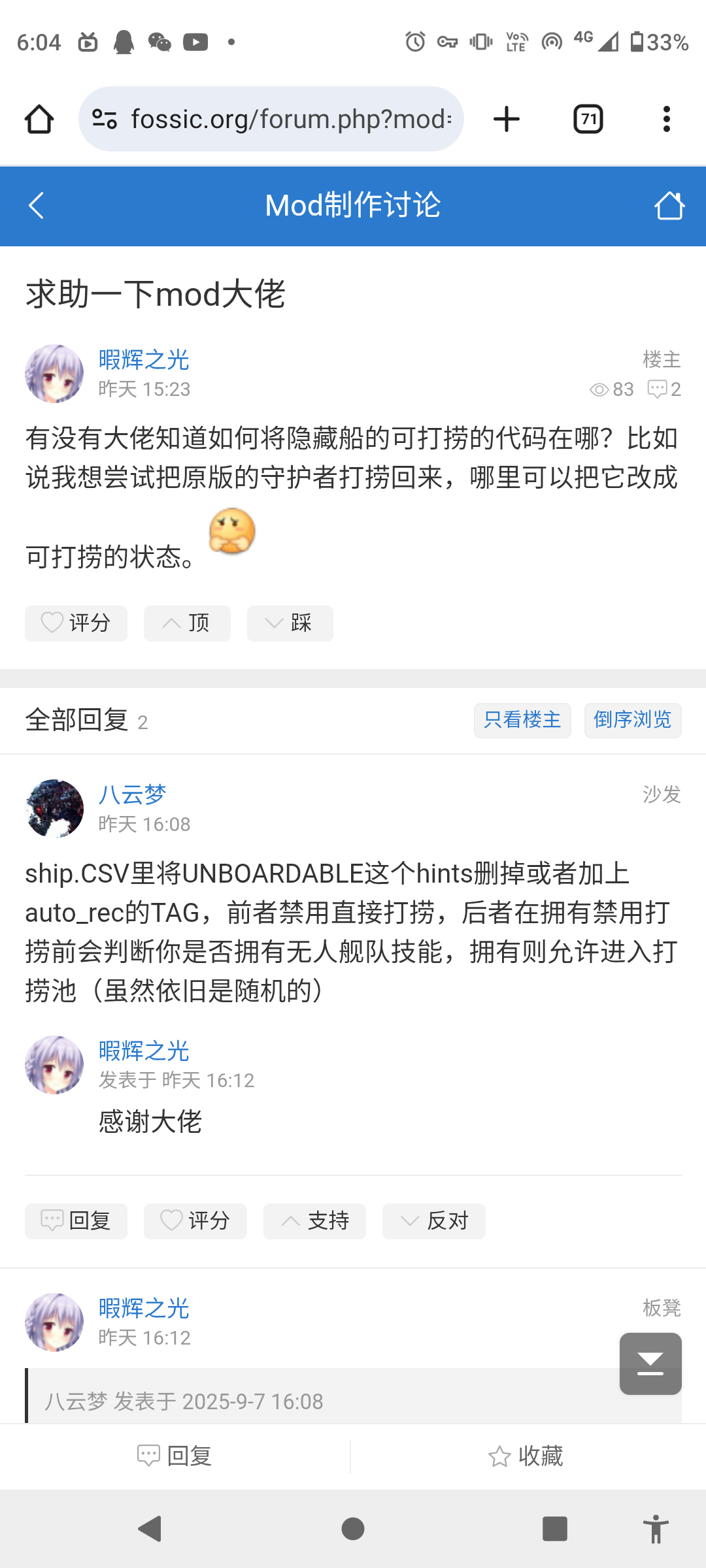The width and height of the screenshot is (706, 1568).
Task: Enable 倒序浏览 reverse order browsing
Action: pyautogui.click(x=631, y=720)
